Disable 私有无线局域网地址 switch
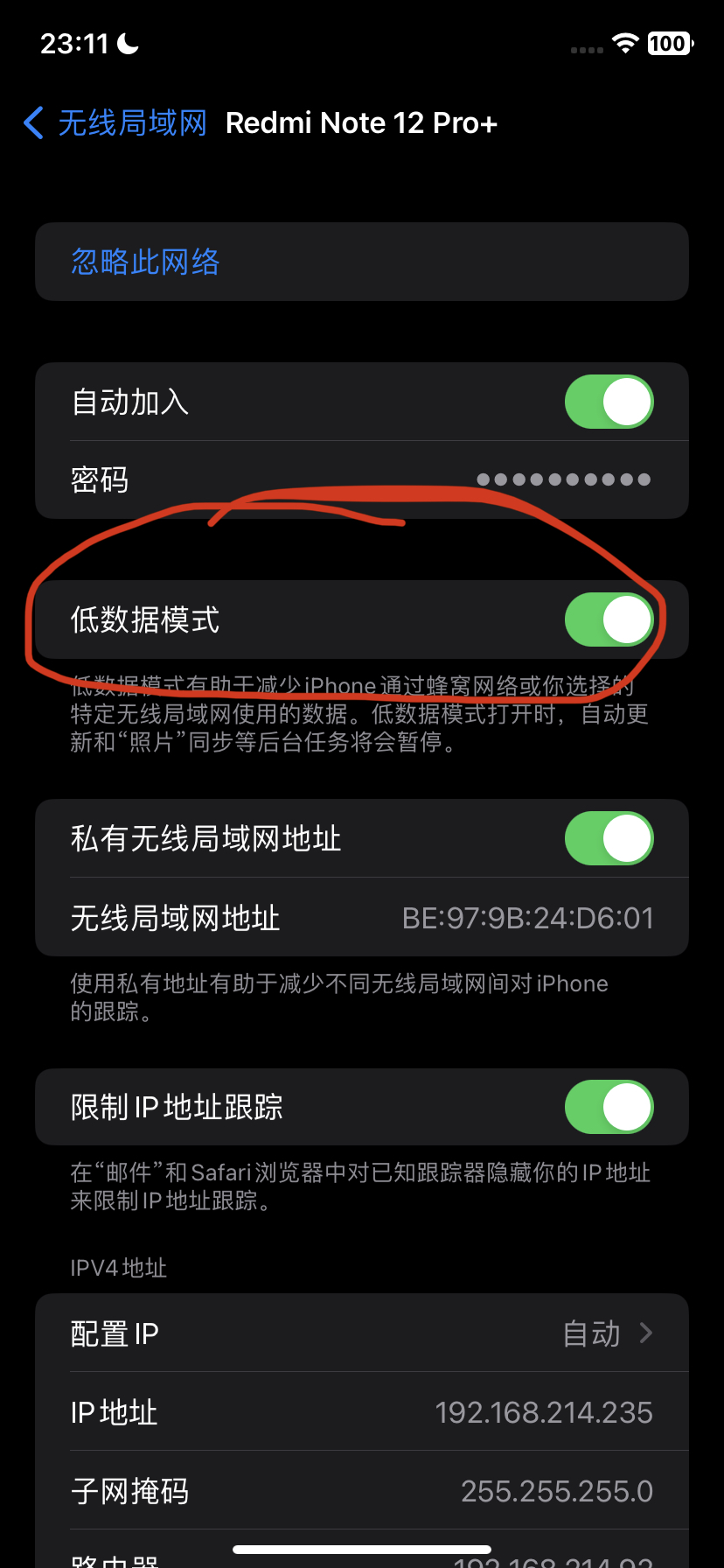This screenshot has width=724, height=1568. [x=609, y=839]
